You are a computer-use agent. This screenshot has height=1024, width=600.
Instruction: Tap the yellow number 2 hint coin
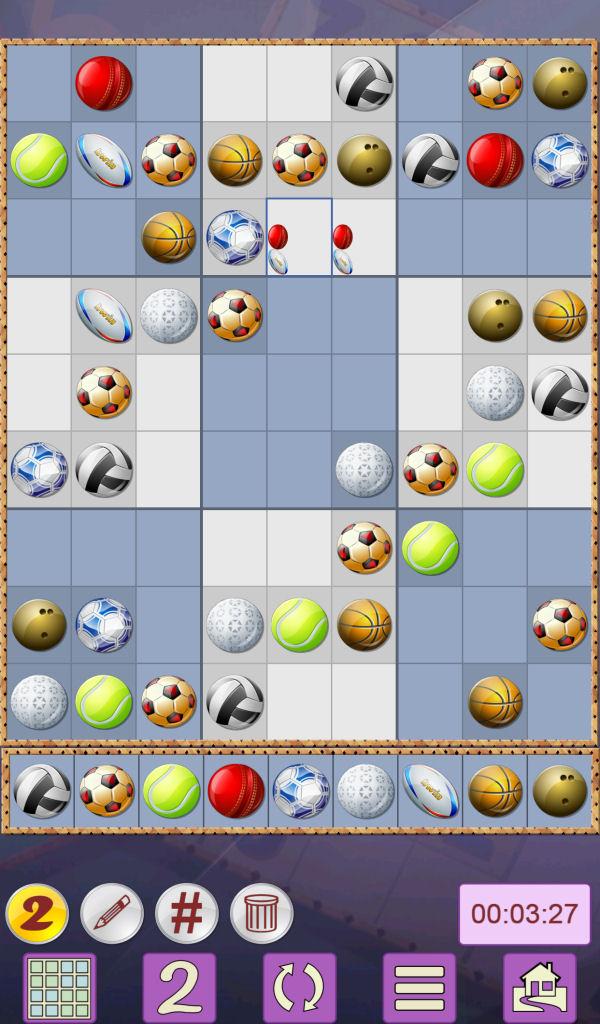click(37, 914)
